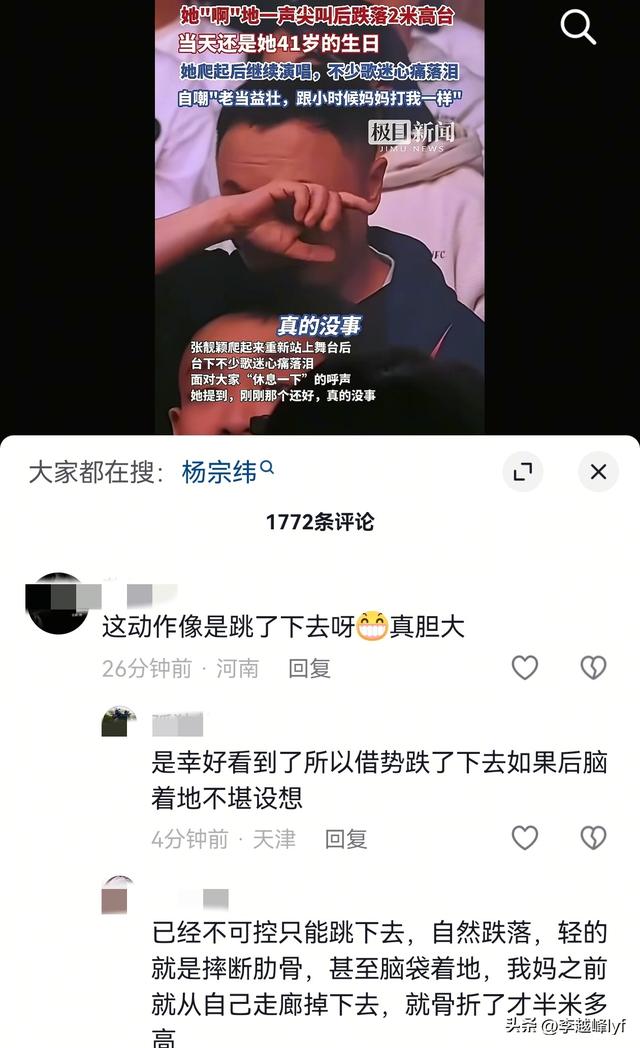Like the 河南 comment about 真胆大
Viewport: 640px width, 1048px height.
(525, 668)
